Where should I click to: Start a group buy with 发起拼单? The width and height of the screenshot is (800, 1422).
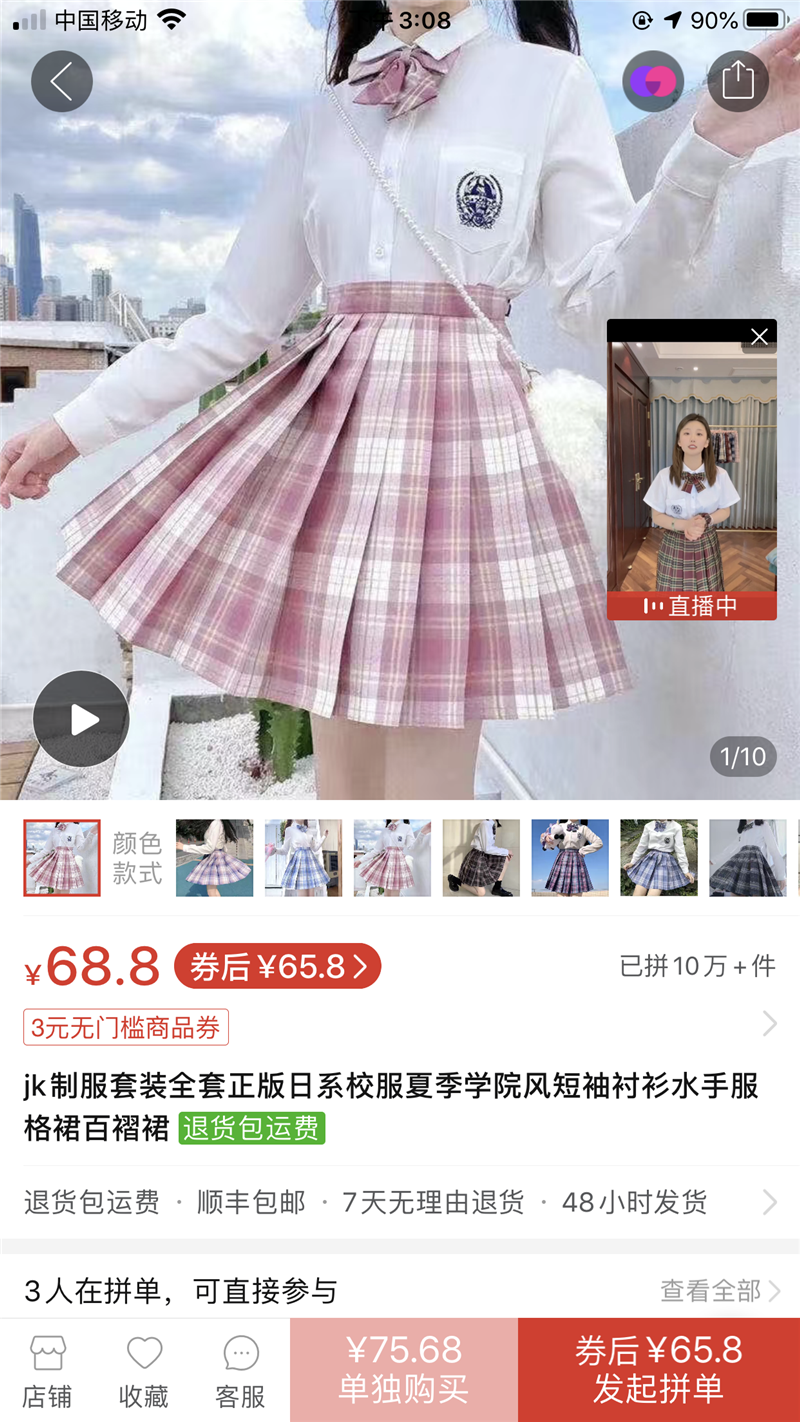[x=658, y=1369]
